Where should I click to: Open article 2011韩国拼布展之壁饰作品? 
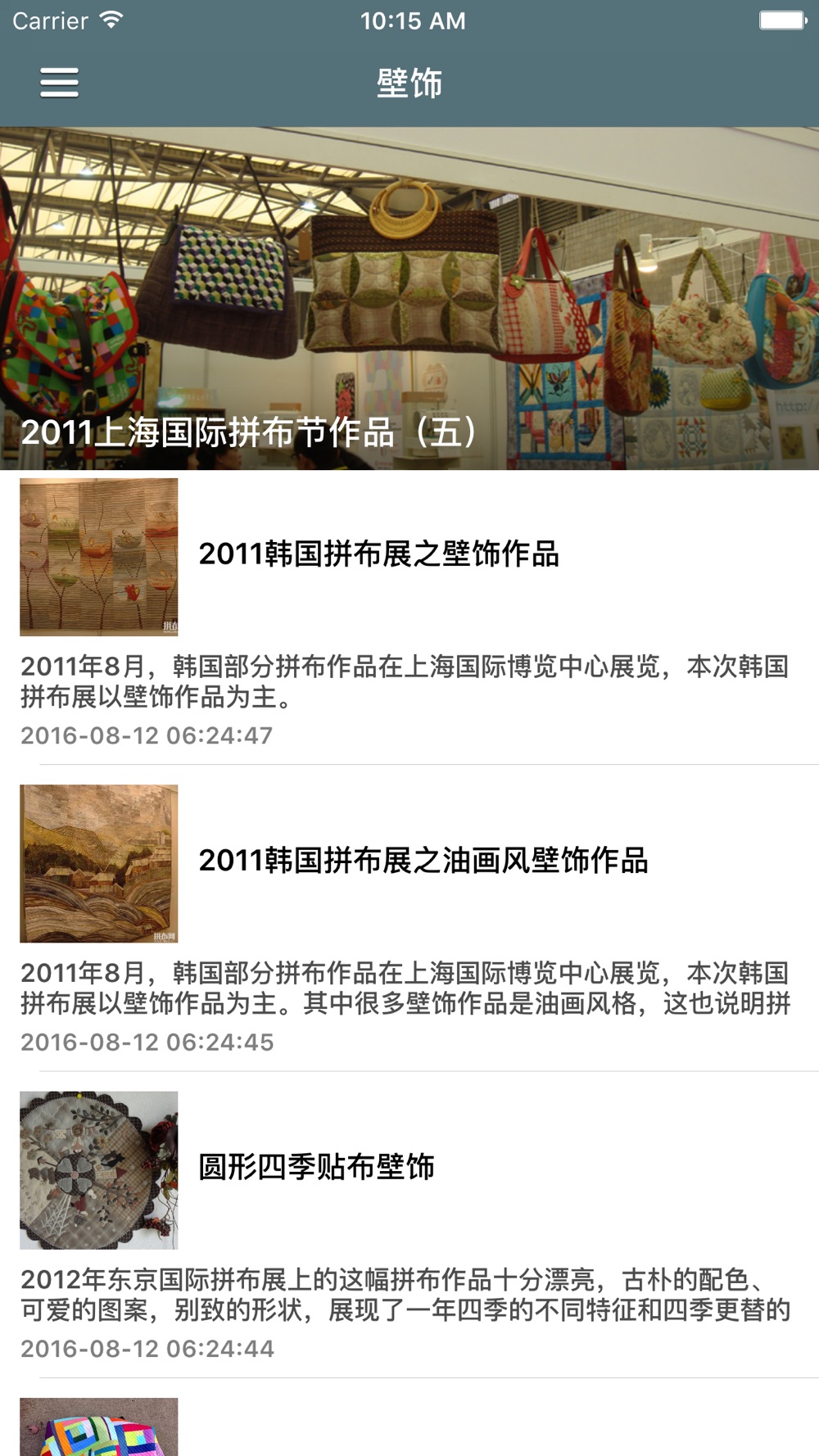pyautogui.click(x=378, y=554)
